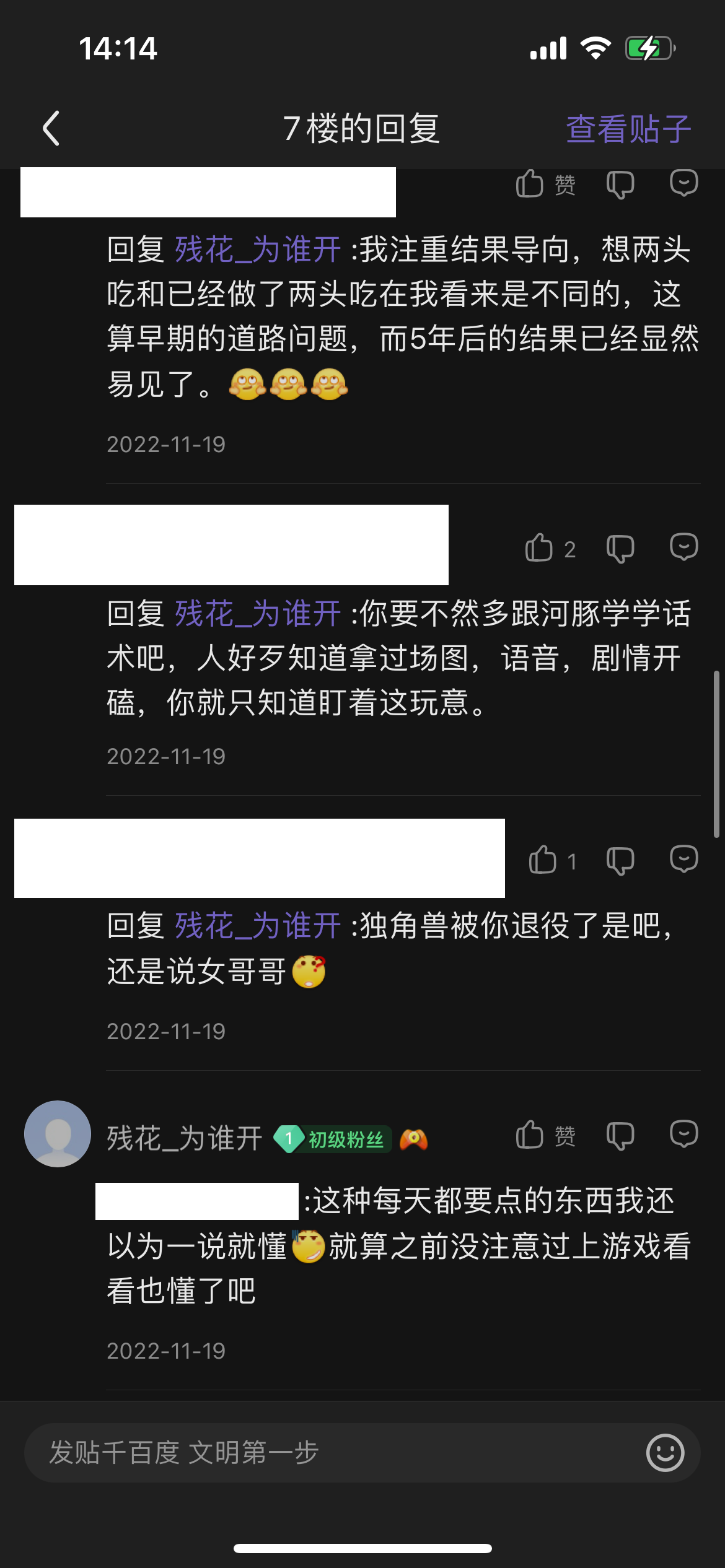This screenshot has height=1568, width=725.
Task: Tap 残花_为谁开 link in the 河豚 reply
Action: [257, 614]
